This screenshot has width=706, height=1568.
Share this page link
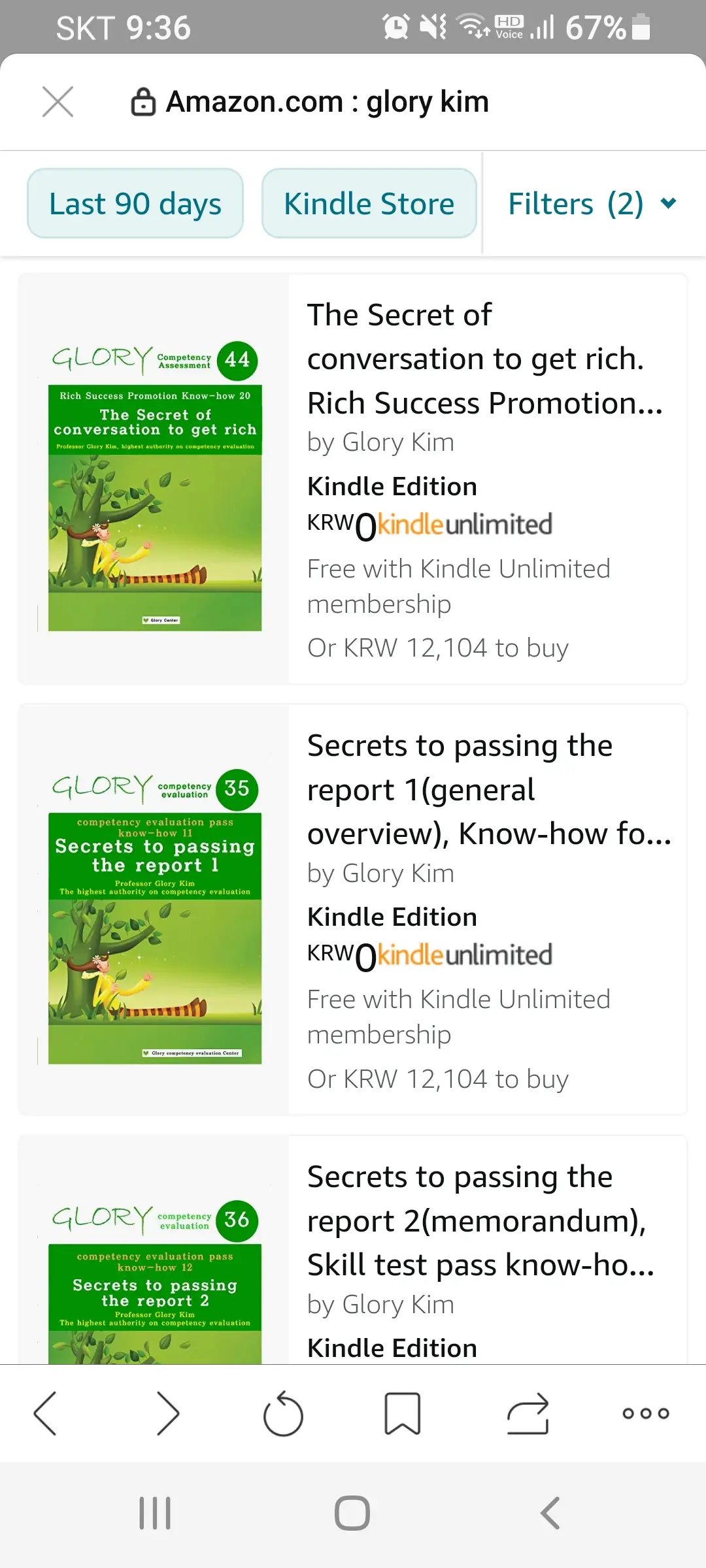point(528,1413)
